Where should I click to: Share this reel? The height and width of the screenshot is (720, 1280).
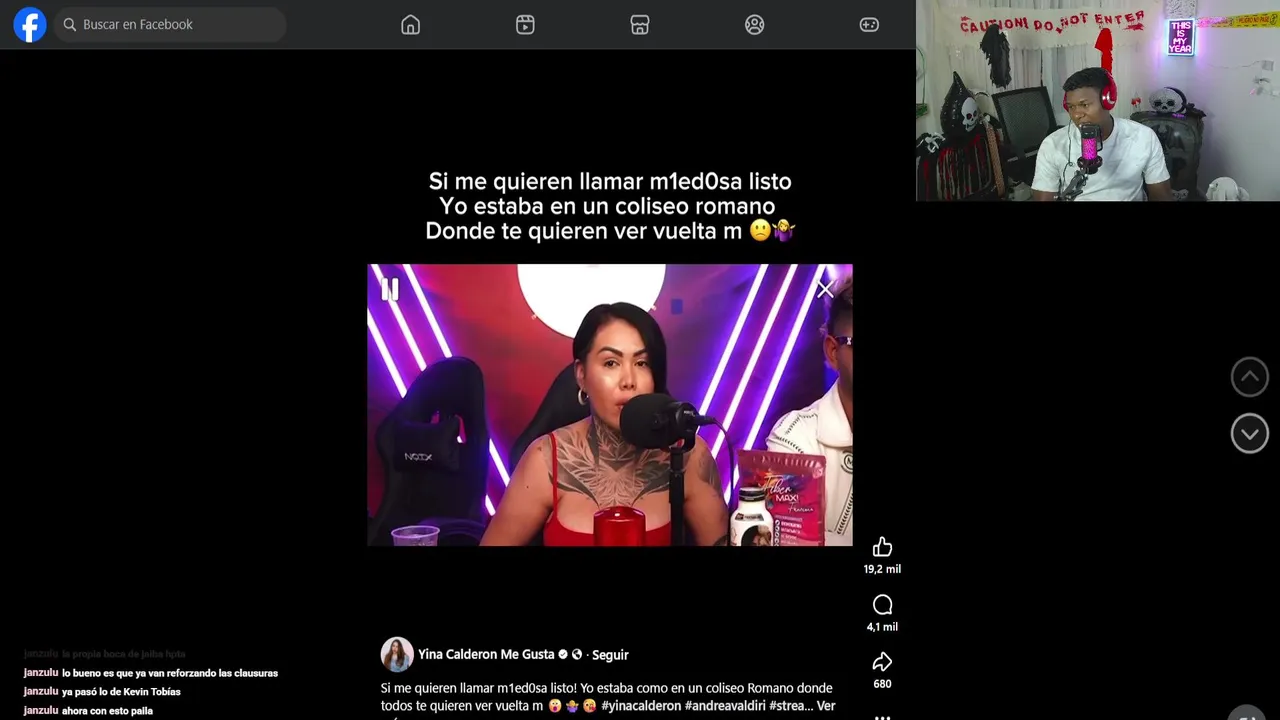[x=882, y=662]
